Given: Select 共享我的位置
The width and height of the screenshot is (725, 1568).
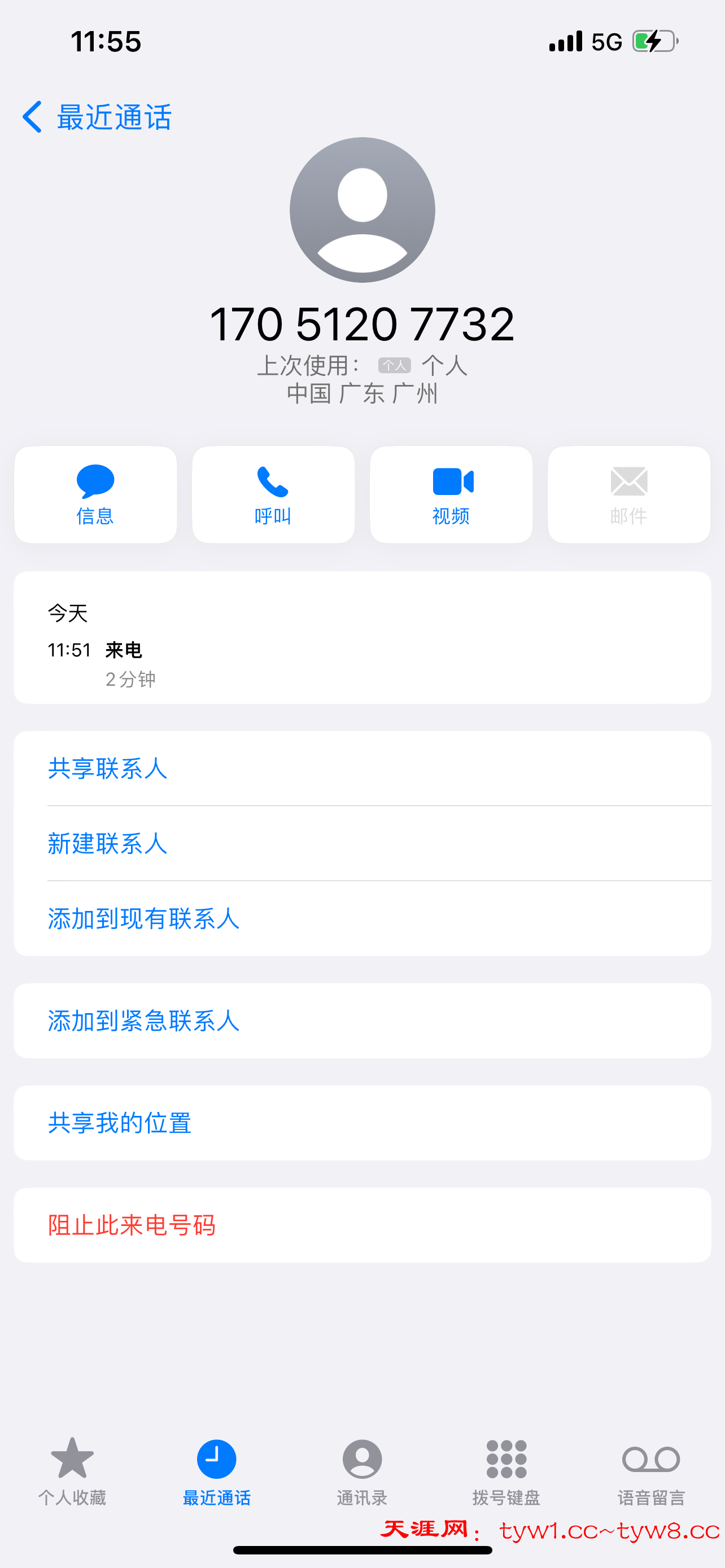Looking at the screenshot, I should tap(120, 1123).
